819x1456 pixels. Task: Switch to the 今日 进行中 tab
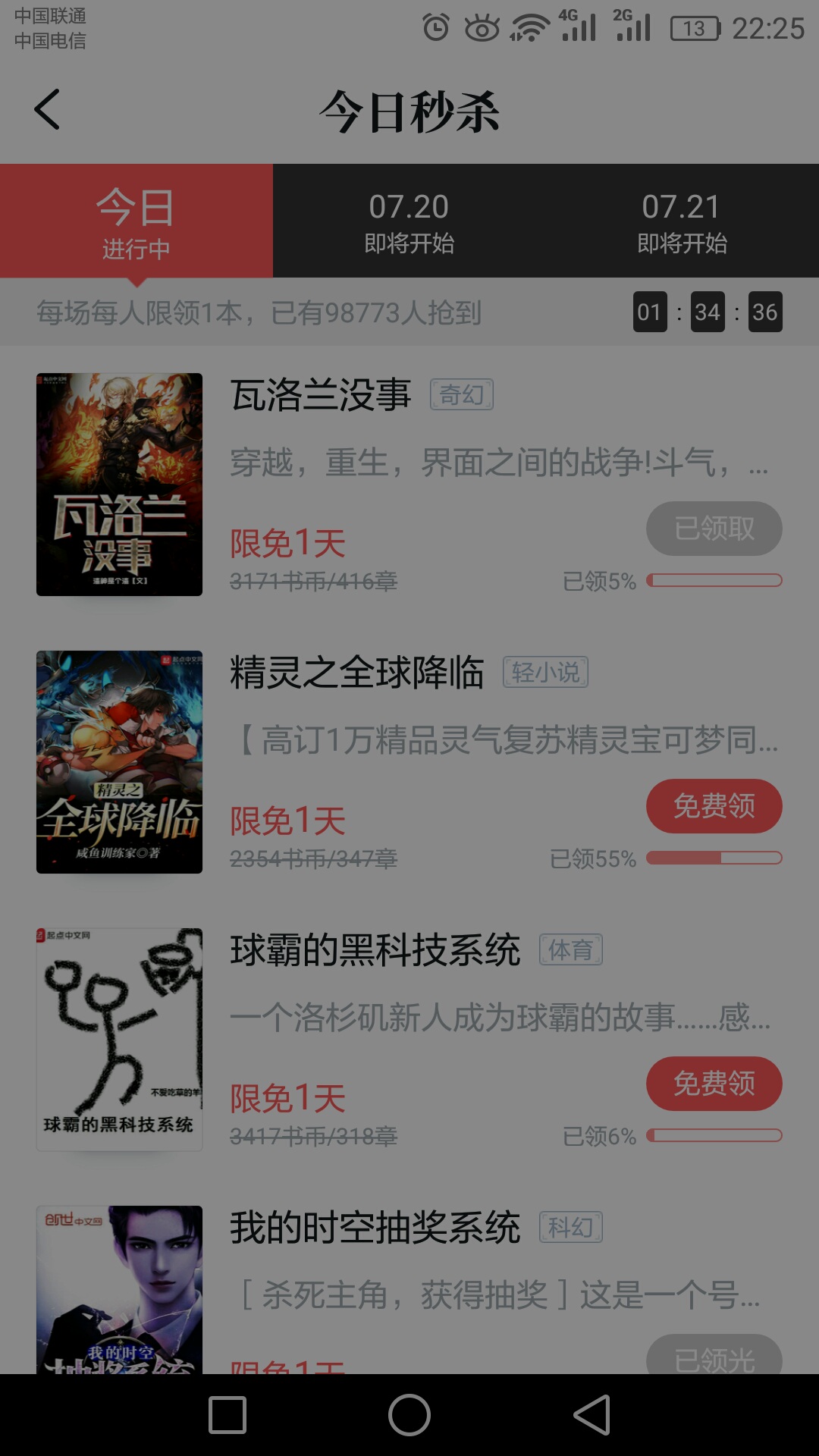click(x=136, y=221)
